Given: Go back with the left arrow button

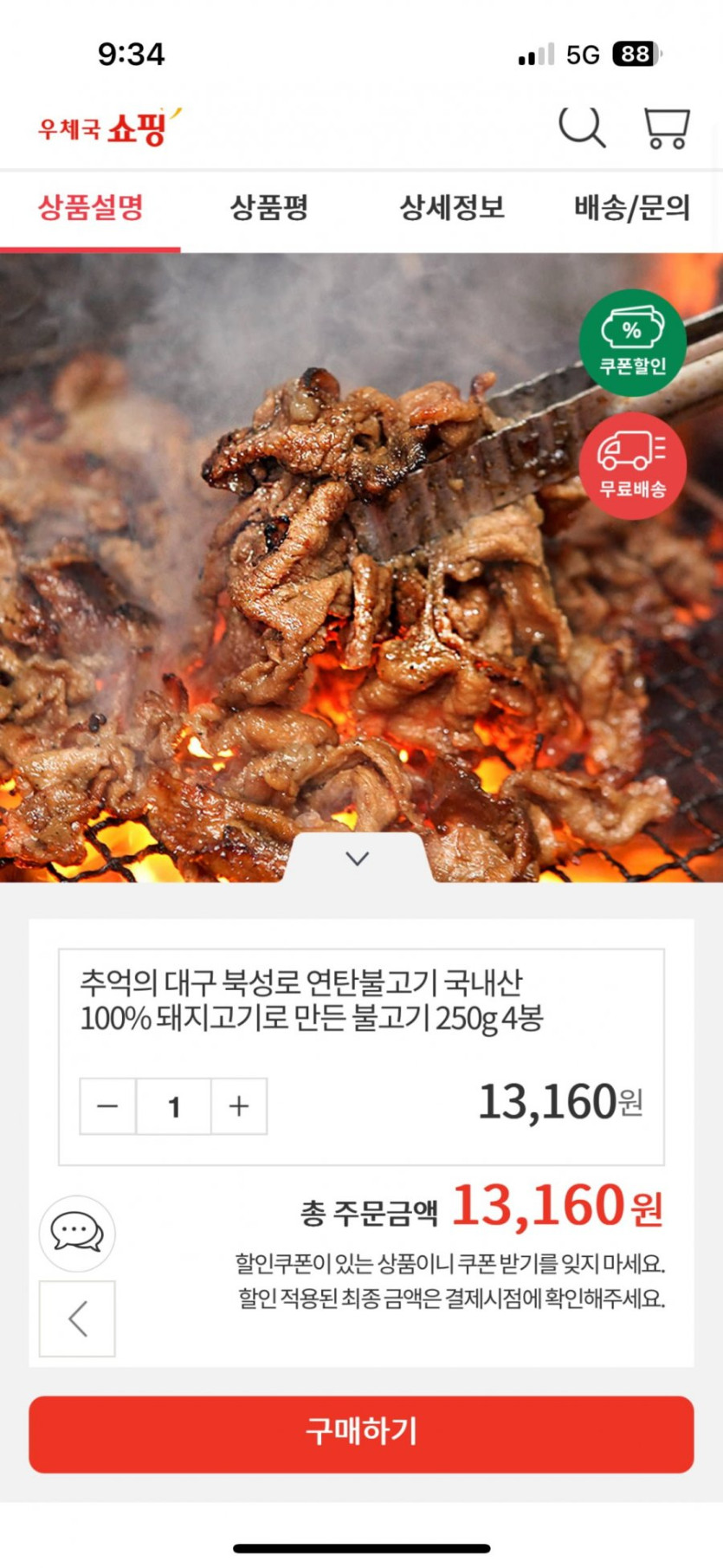Looking at the screenshot, I should click(x=77, y=1319).
